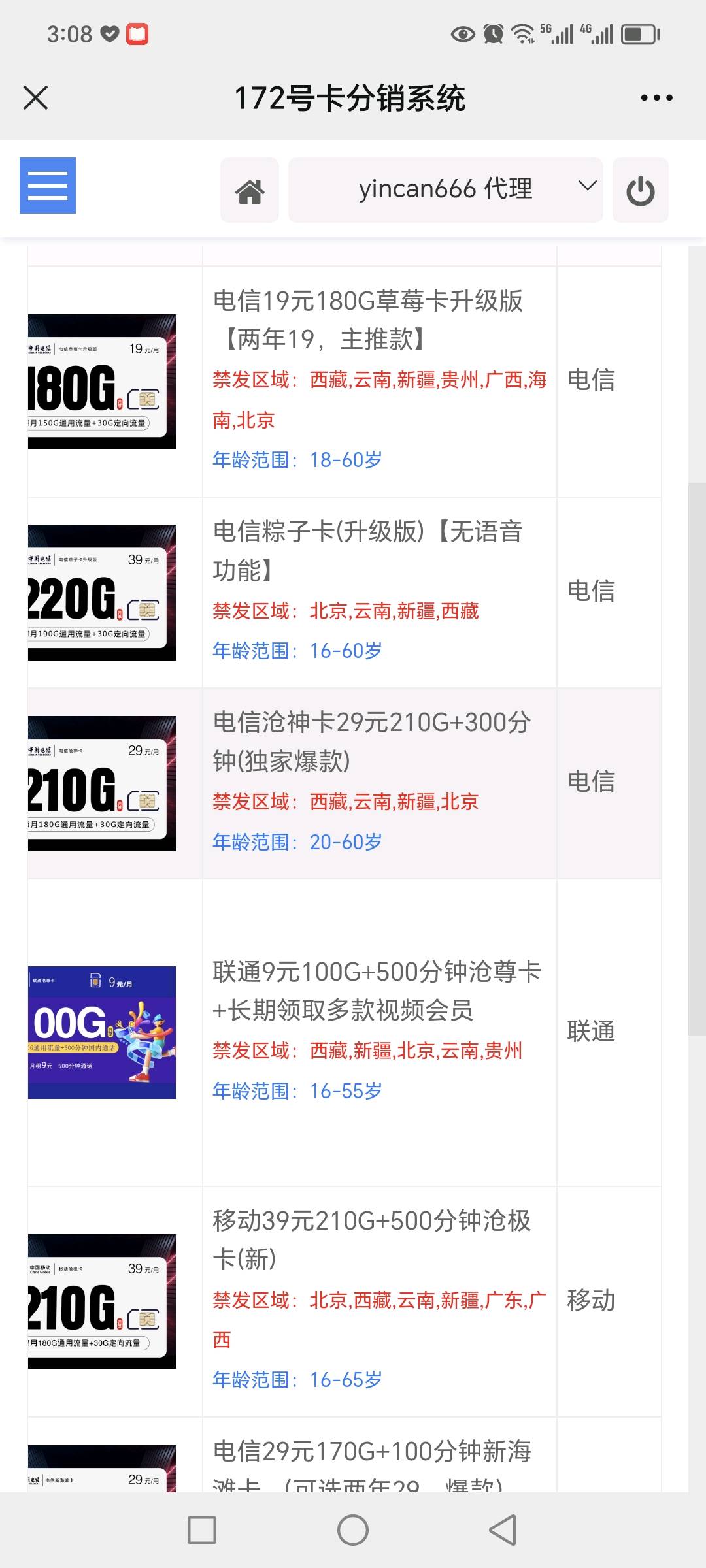Open the 电信沧神卡29元210G card image
Viewport: 706px width, 1568px height.
pos(102,783)
